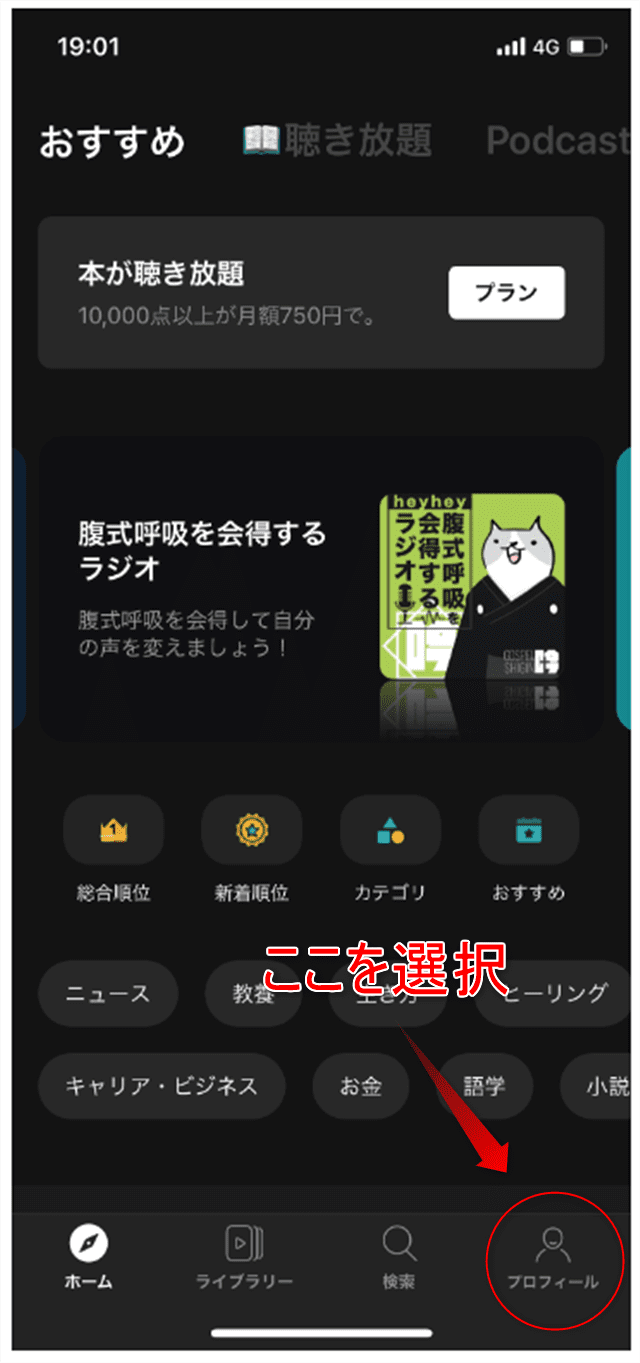This screenshot has width=640, height=1363.
Task: Open 総合順位 ranking
Action: coord(113,831)
